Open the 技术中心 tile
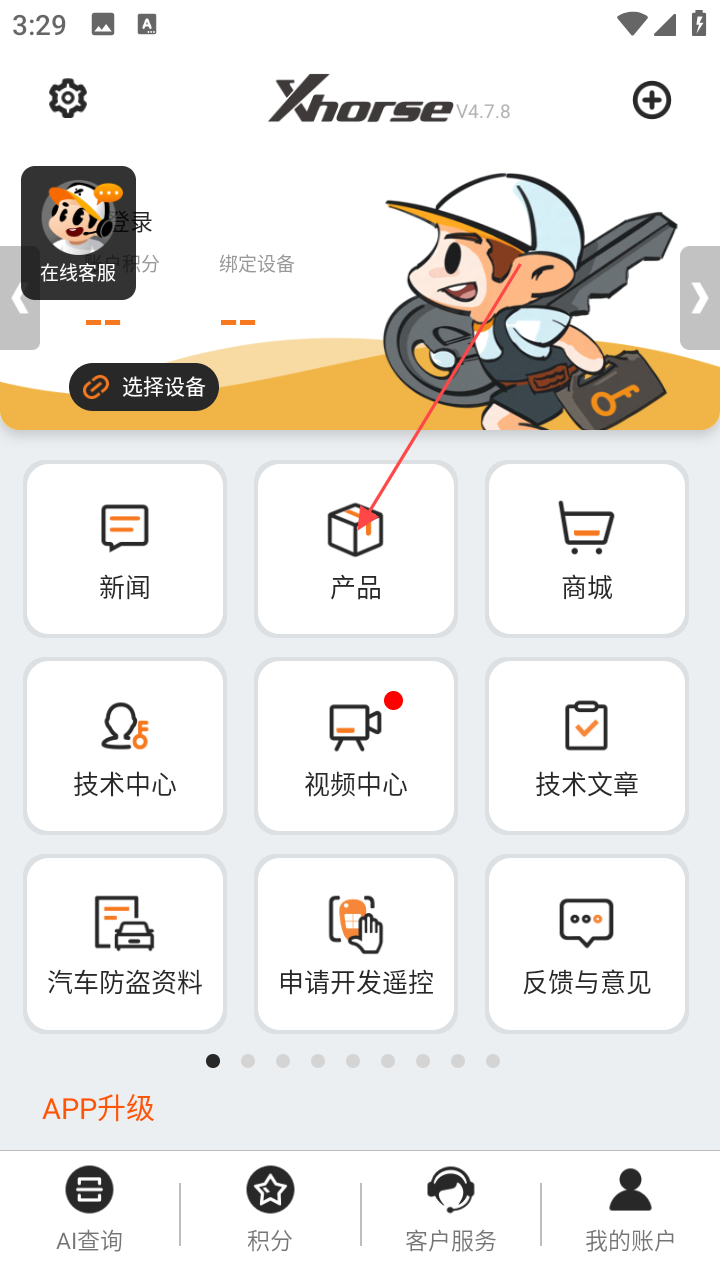This screenshot has height=1280, width=720. (x=125, y=746)
